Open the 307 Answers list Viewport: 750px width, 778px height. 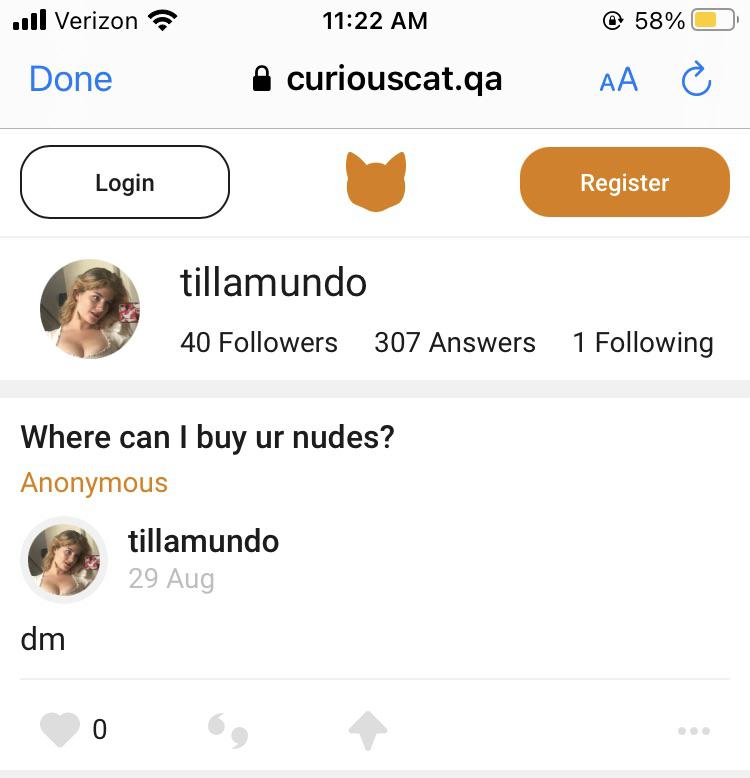[x=454, y=342]
